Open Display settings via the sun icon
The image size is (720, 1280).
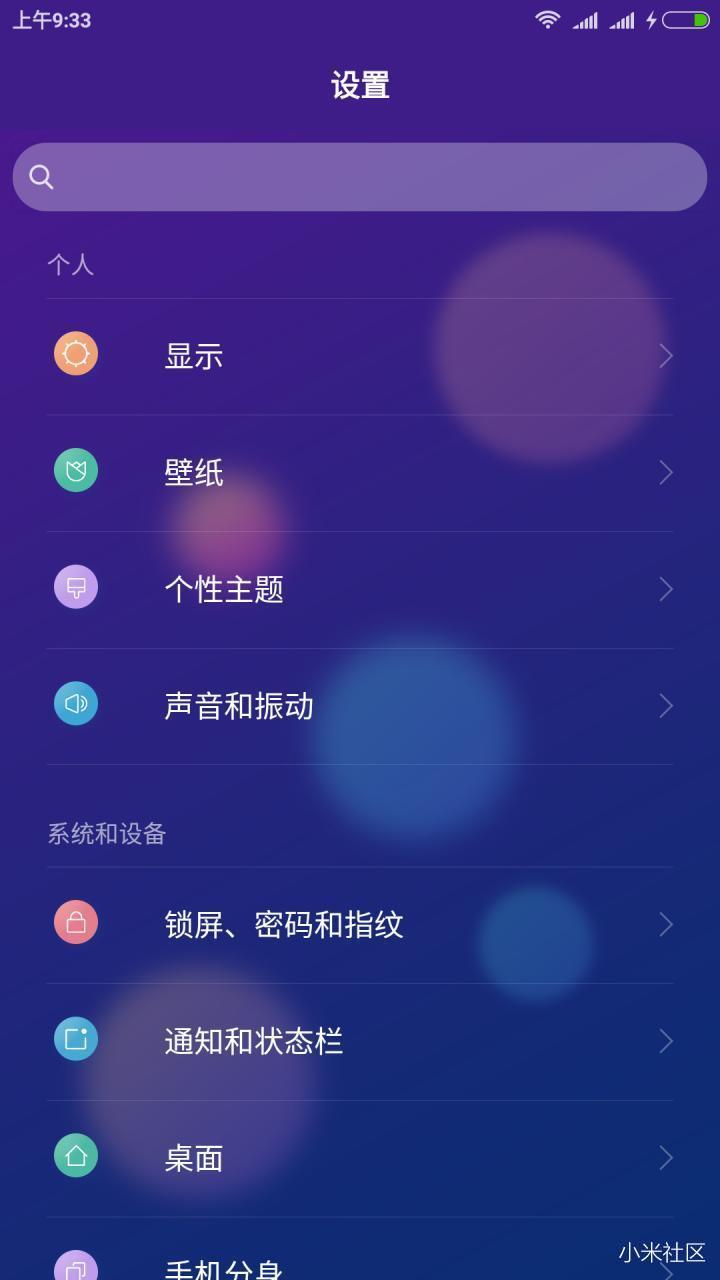tap(75, 354)
